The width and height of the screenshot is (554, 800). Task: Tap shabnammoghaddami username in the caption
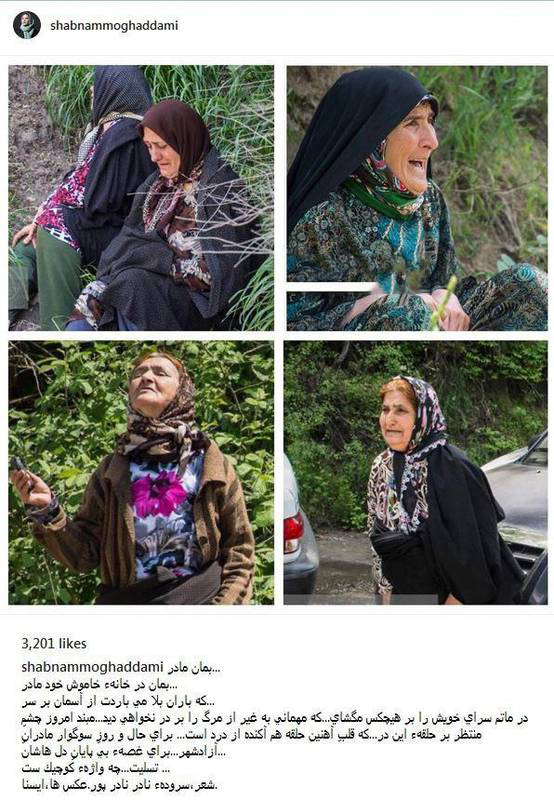tap(92, 667)
